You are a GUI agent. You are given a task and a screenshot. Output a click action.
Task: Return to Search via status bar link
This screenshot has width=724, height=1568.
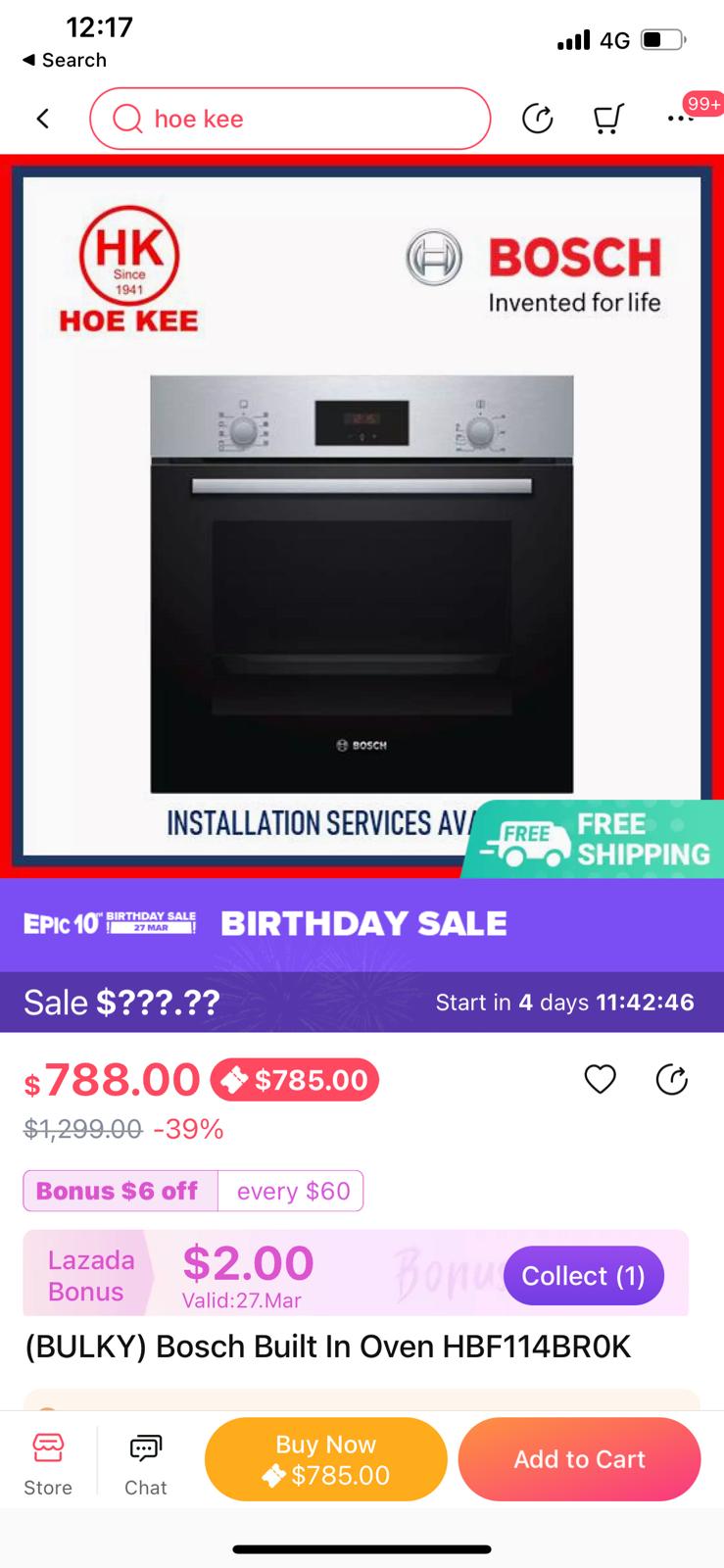(x=65, y=60)
